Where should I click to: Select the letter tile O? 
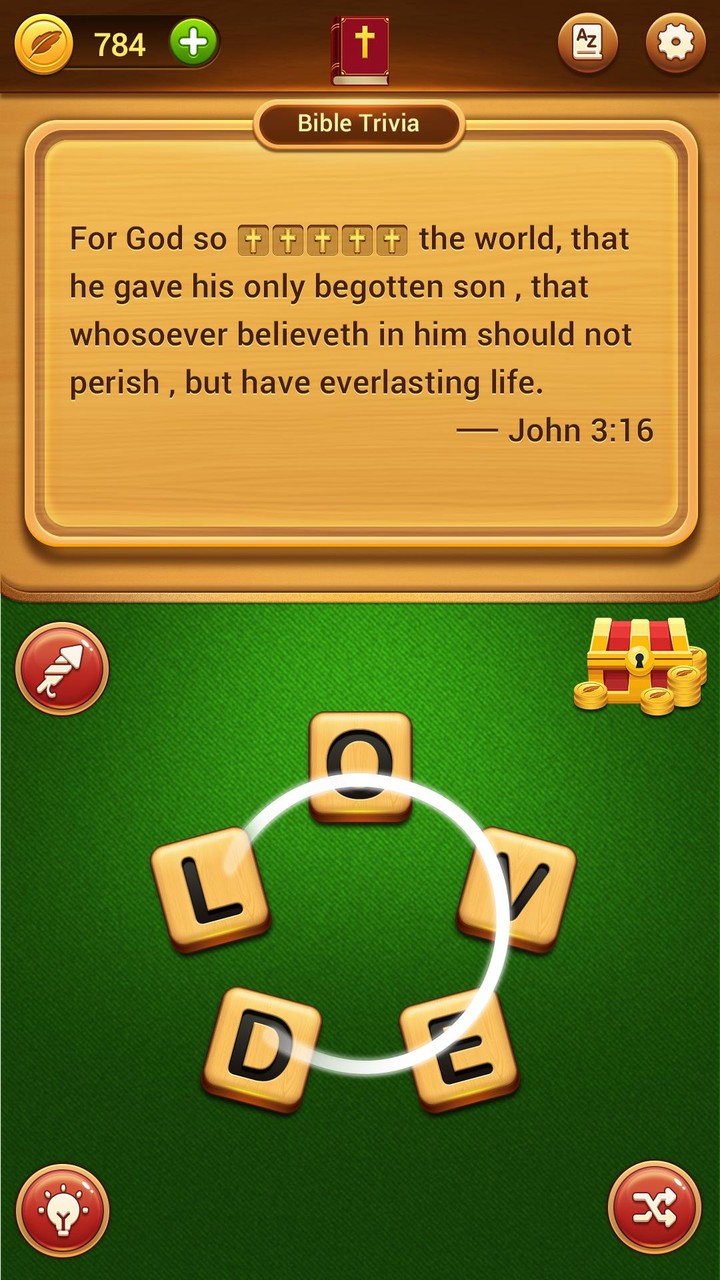(x=360, y=765)
